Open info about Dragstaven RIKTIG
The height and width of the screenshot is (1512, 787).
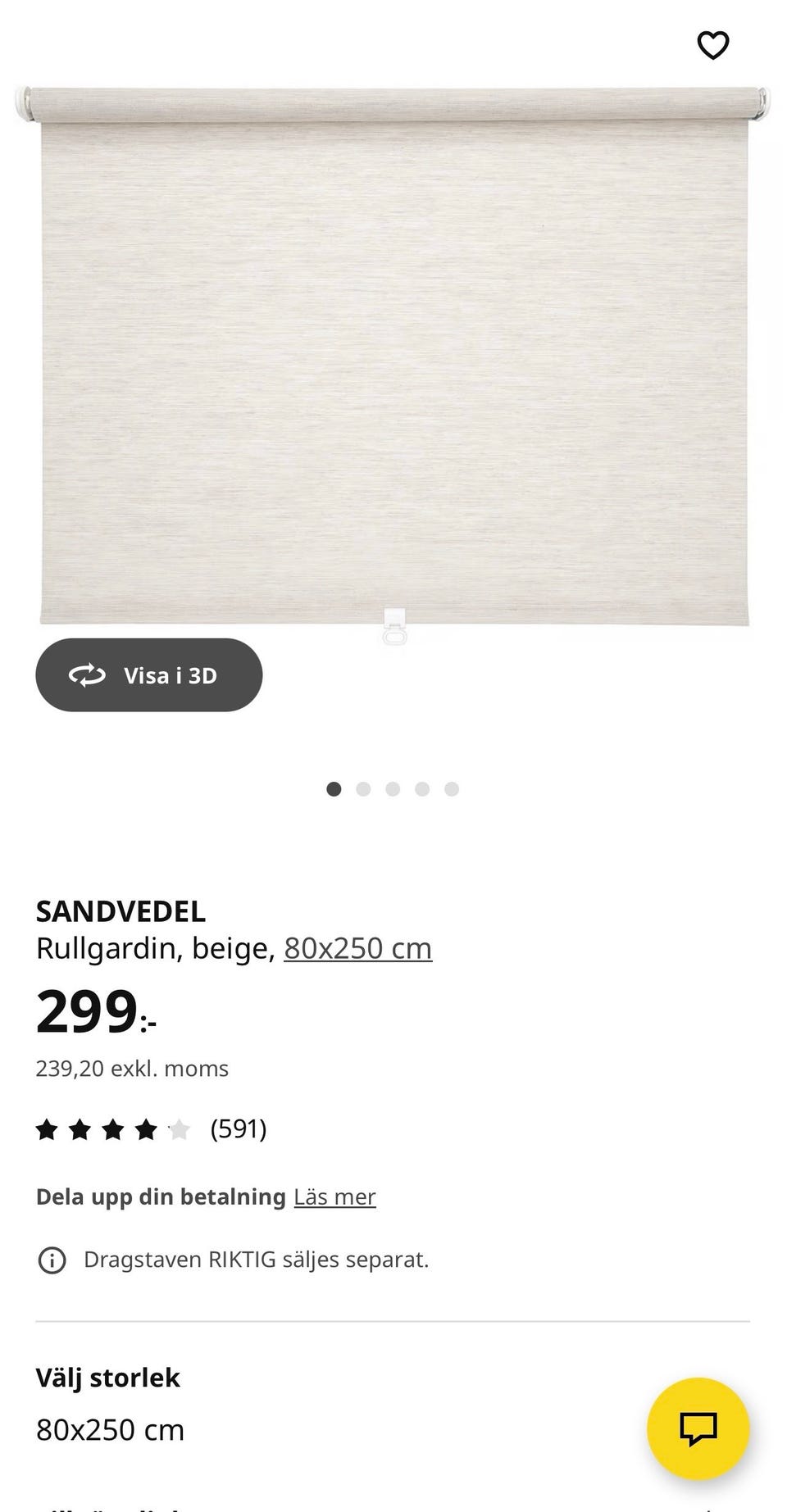pos(52,1260)
